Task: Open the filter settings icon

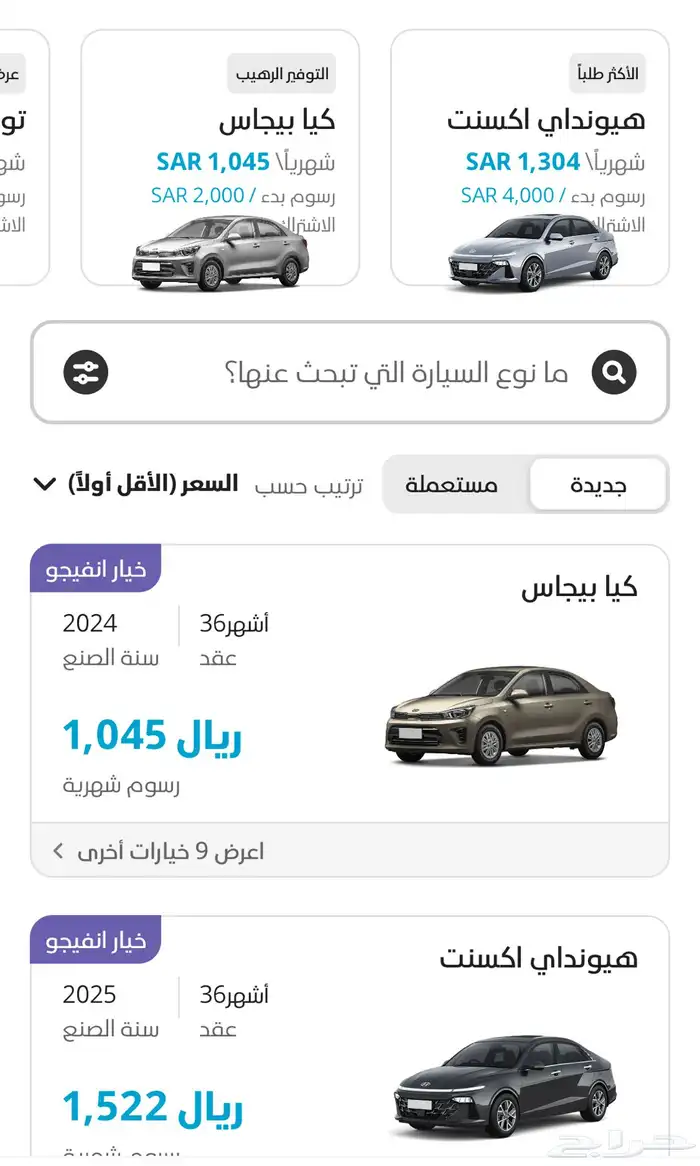Action: coord(86,373)
